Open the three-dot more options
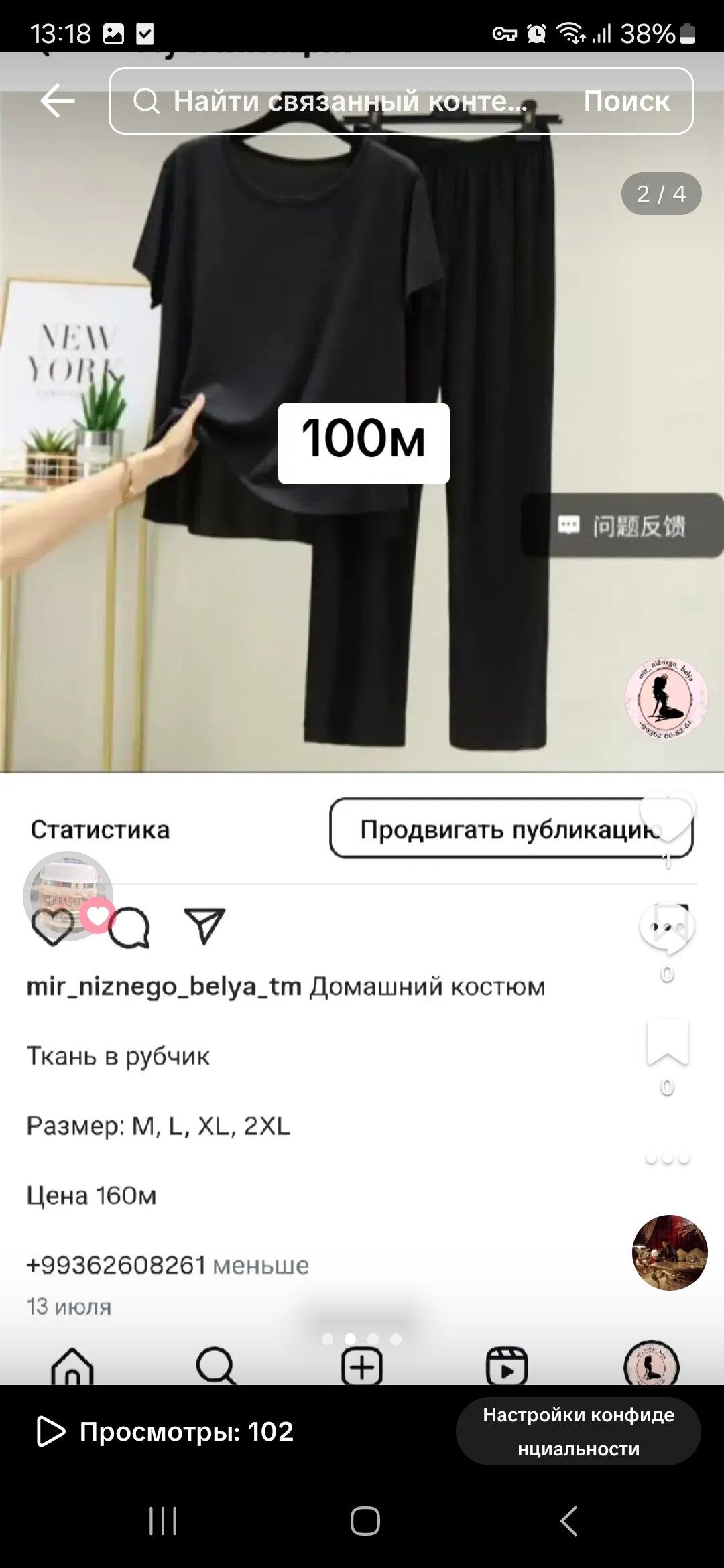 (666, 1159)
